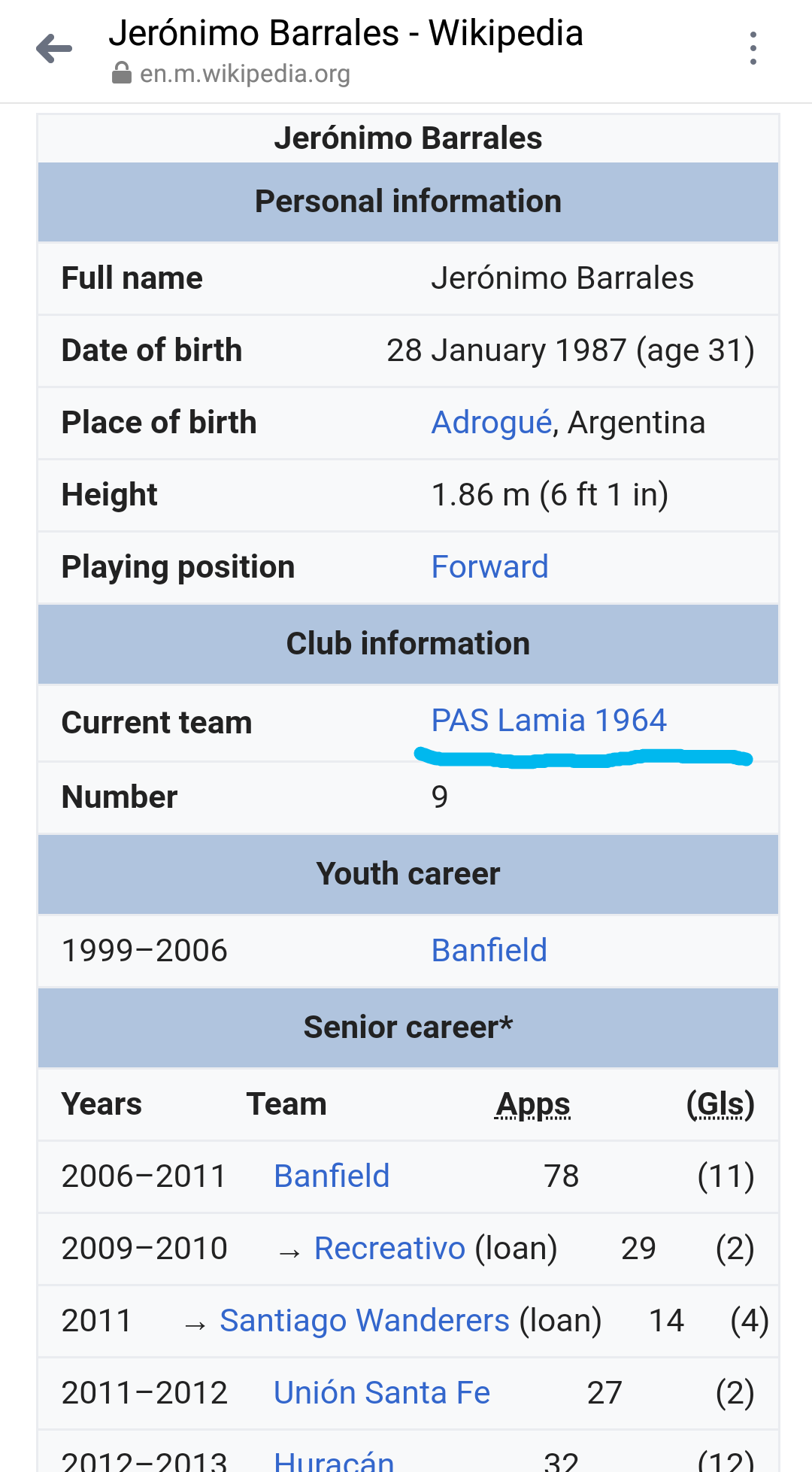Image resolution: width=812 pixels, height=1472 pixels.
Task: Open the Huracán team link
Action: (x=334, y=1461)
